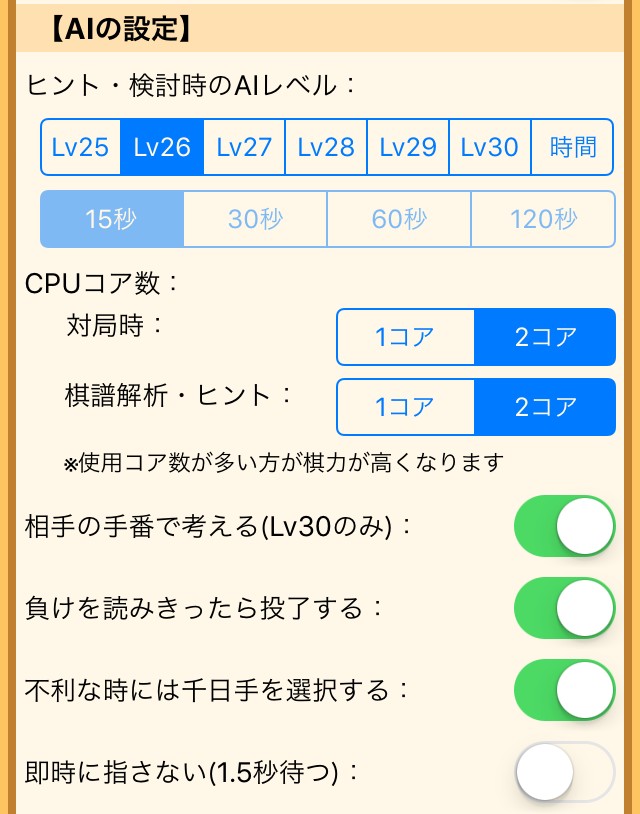Image resolution: width=640 pixels, height=814 pixels.
Task: Disable 相手の手番で考える switch
Action: (564, 526)
